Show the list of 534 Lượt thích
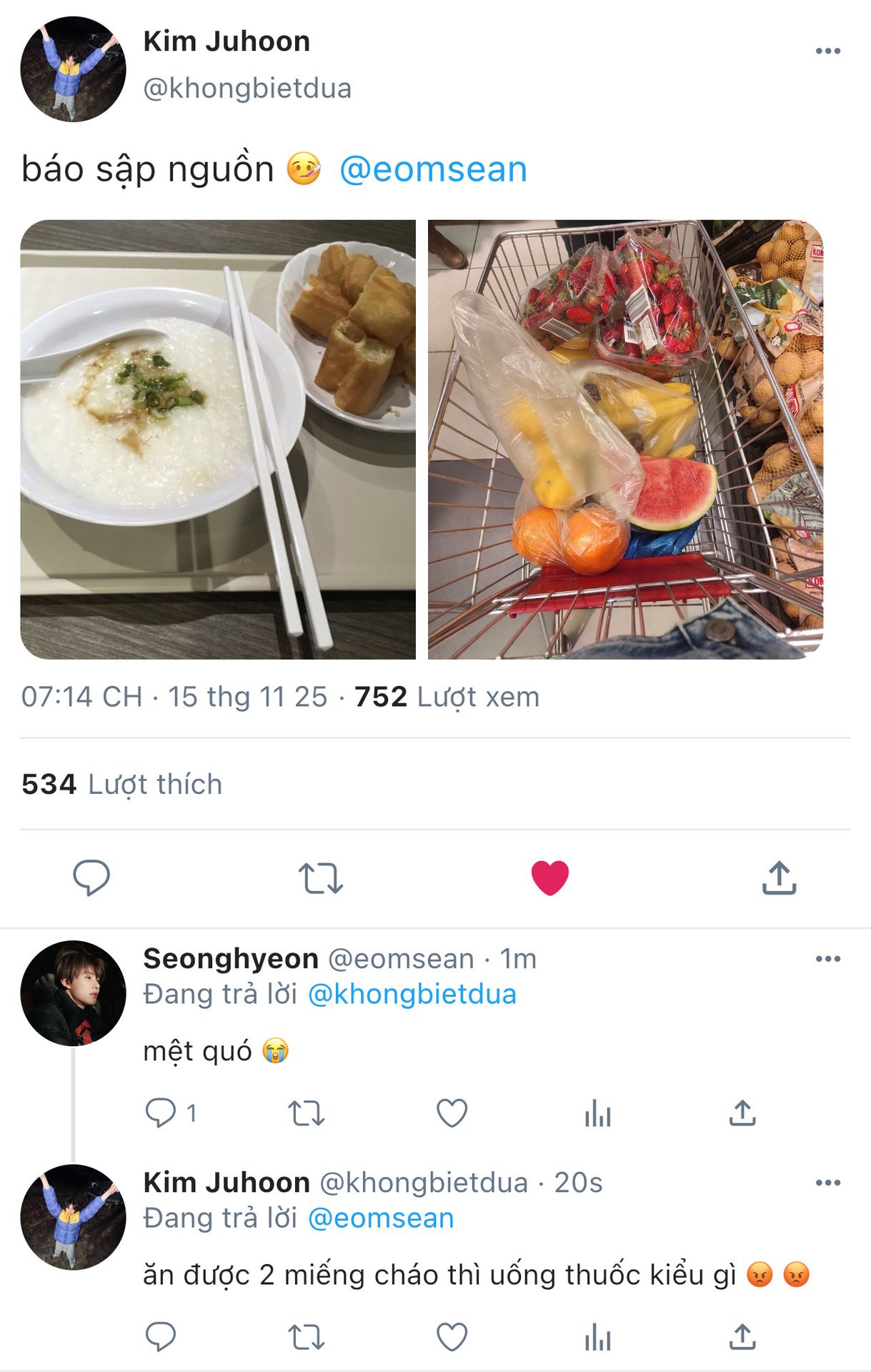871x1372 pixels. (x=121, y=784)
